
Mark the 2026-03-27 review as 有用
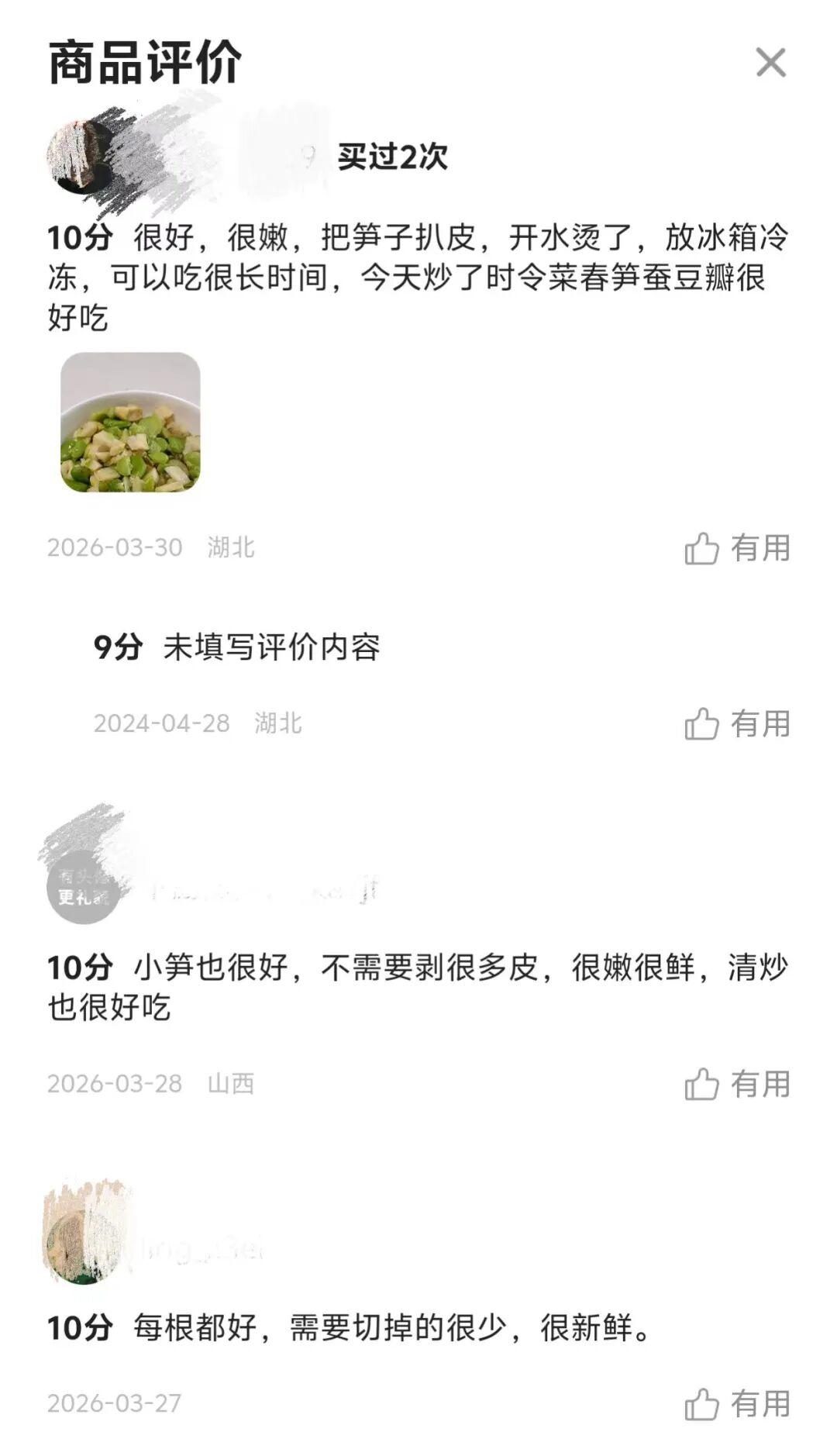pos(736,1404)
